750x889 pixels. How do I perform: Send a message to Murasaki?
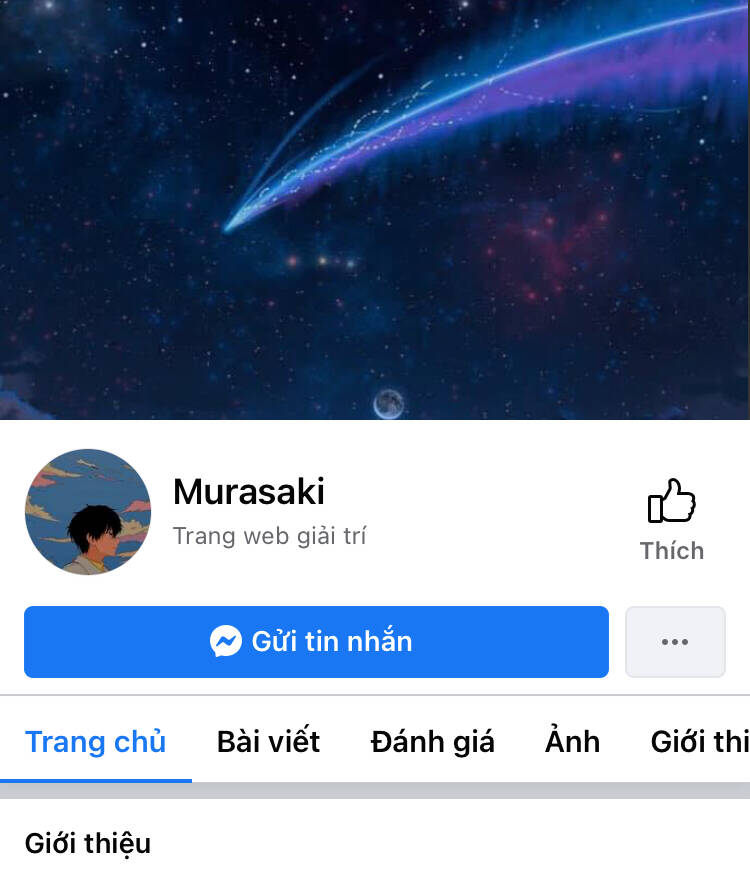(316, 642)
